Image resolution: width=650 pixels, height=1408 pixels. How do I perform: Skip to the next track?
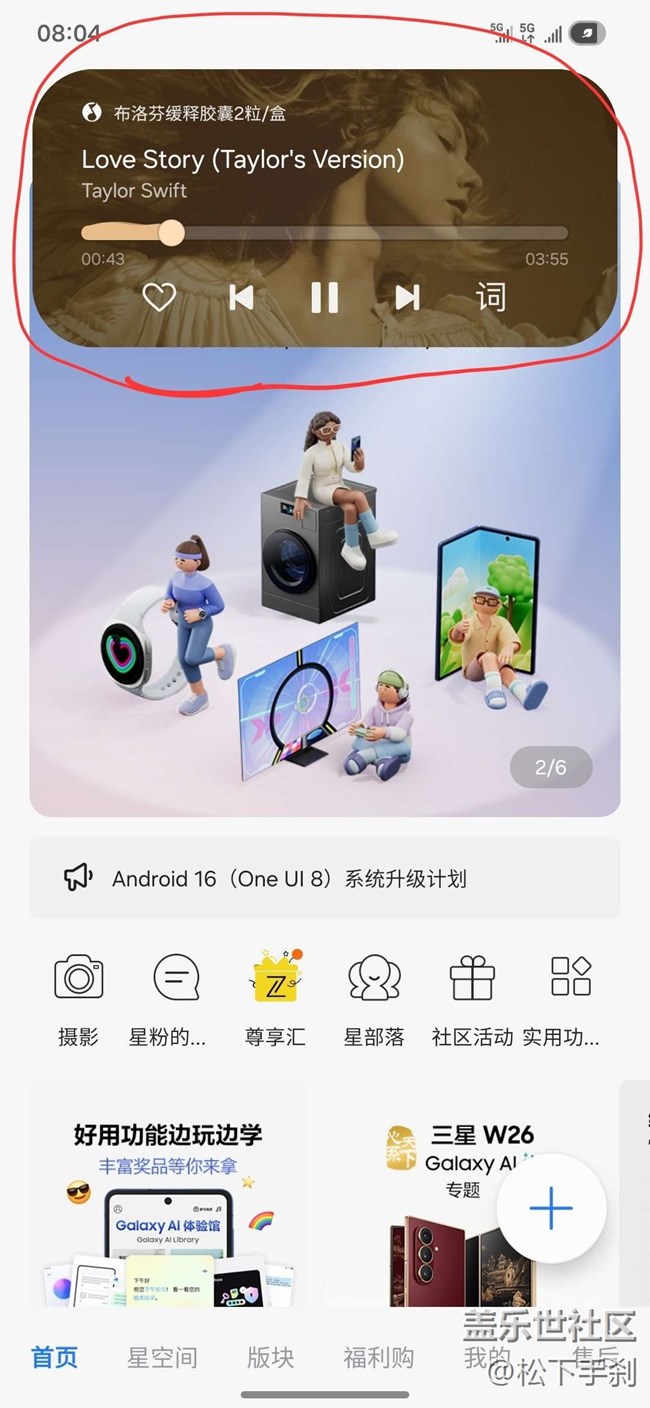coord(407,297)
